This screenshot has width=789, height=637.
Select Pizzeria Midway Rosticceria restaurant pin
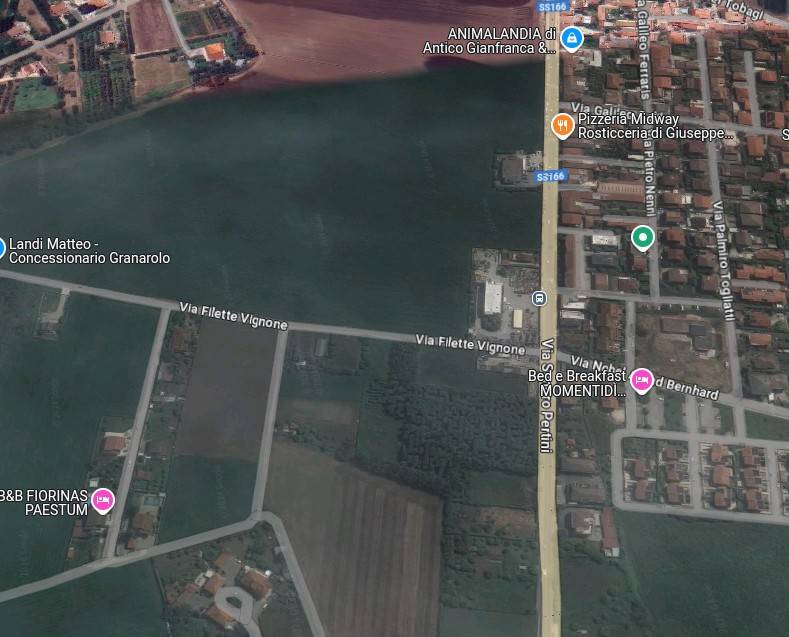coord(563,126)
